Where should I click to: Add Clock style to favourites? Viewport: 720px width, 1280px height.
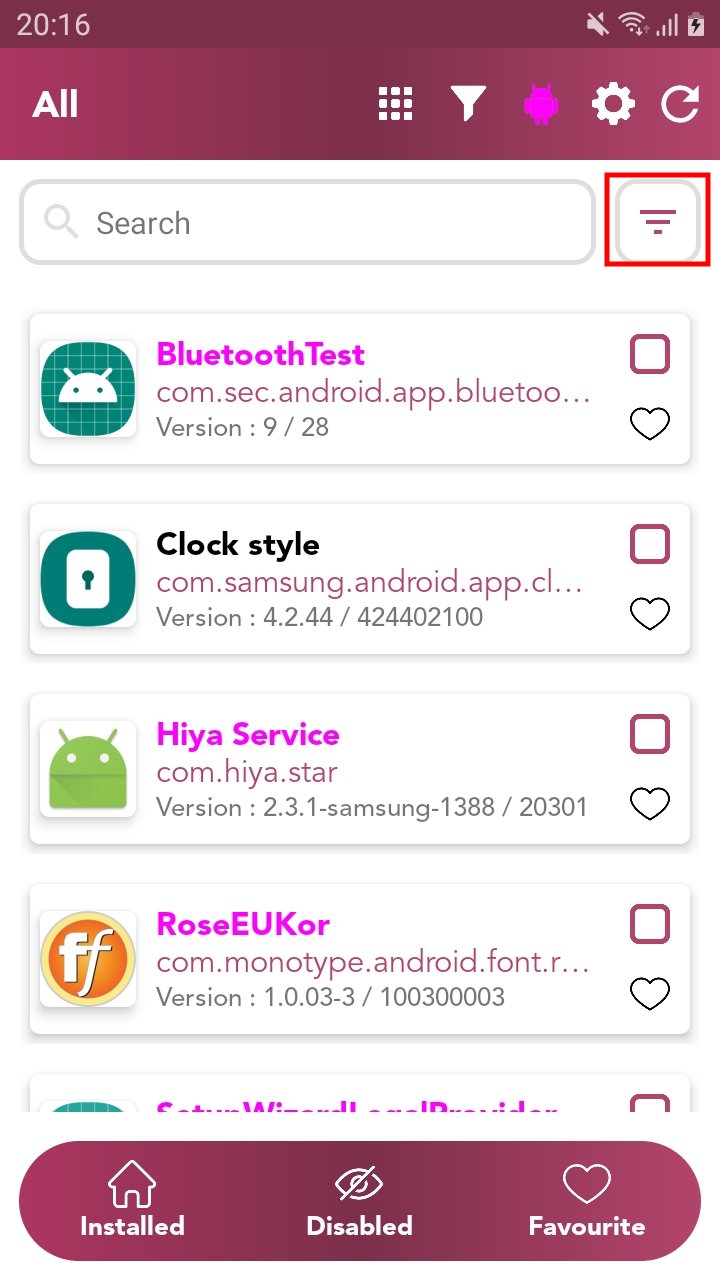coord(650,614)
